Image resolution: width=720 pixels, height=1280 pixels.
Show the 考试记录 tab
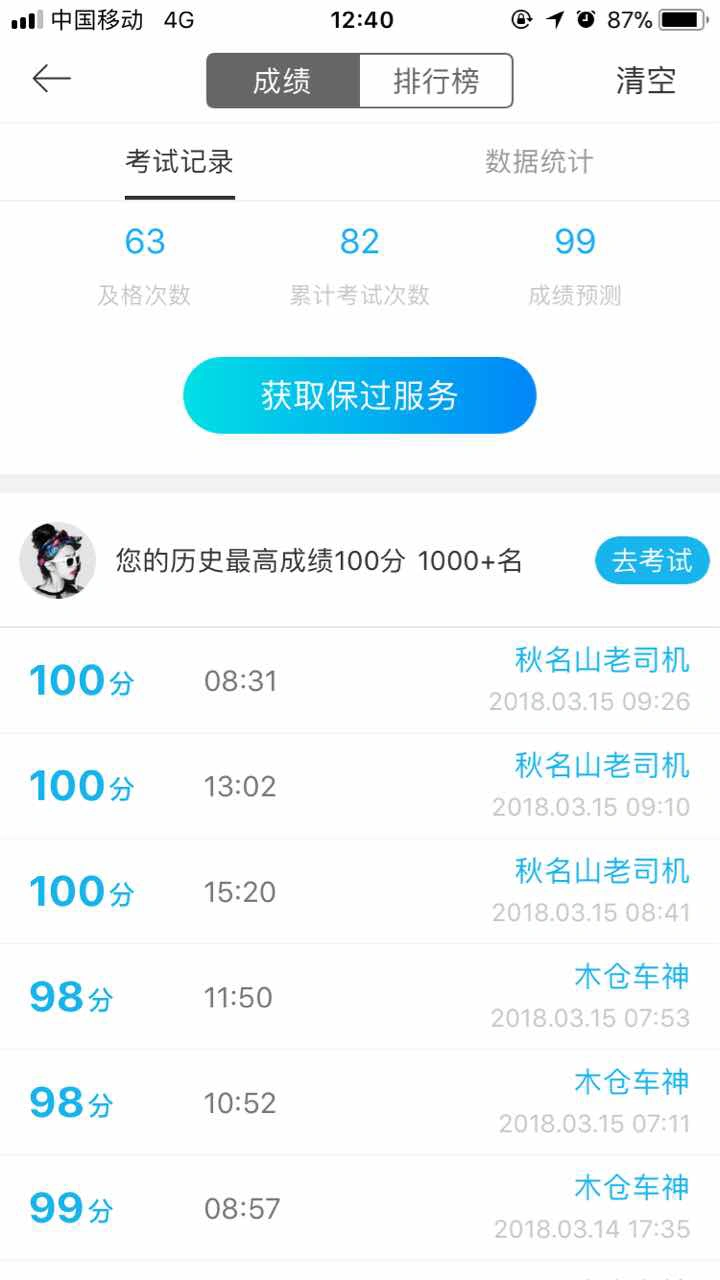click(180, 162)
